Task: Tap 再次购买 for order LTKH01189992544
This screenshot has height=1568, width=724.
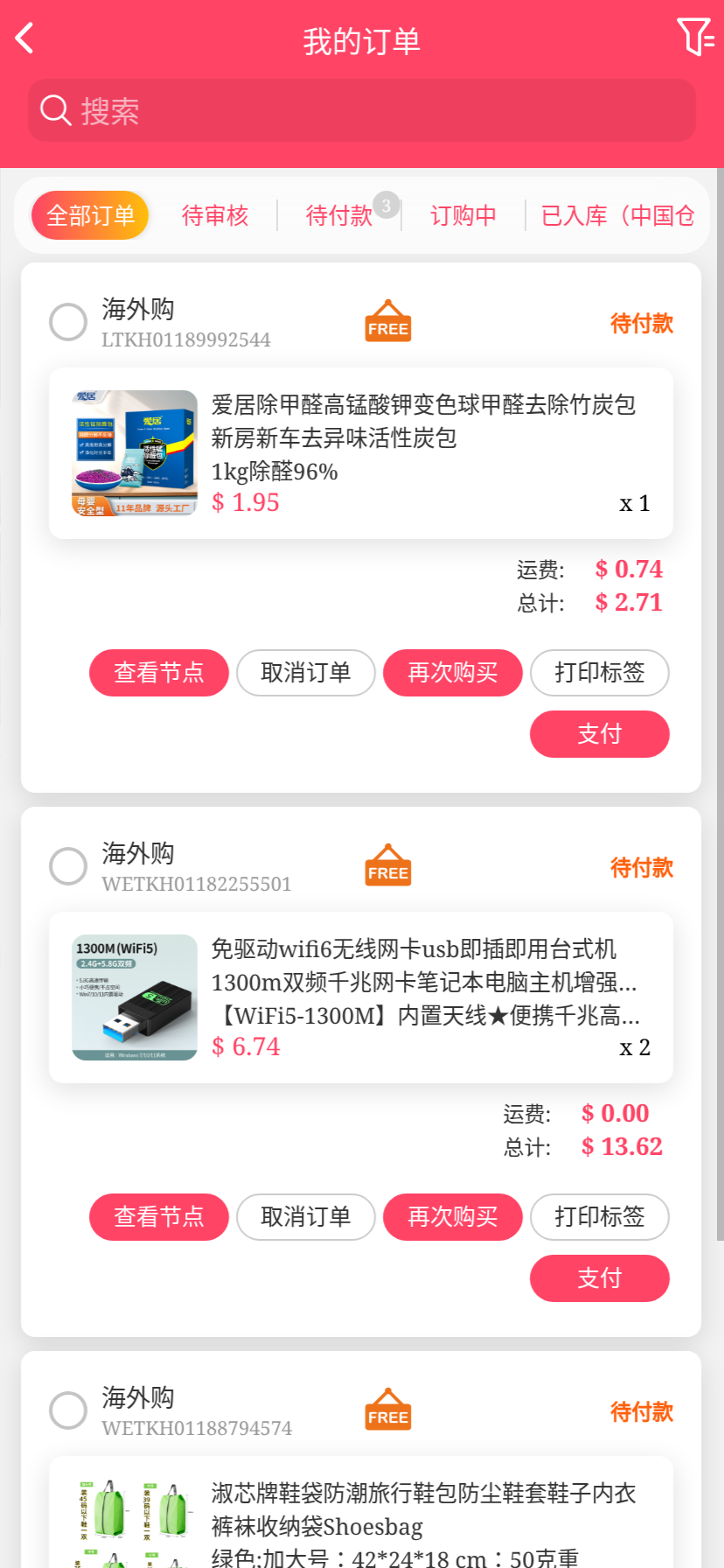Action: click(x=453, y=673)
